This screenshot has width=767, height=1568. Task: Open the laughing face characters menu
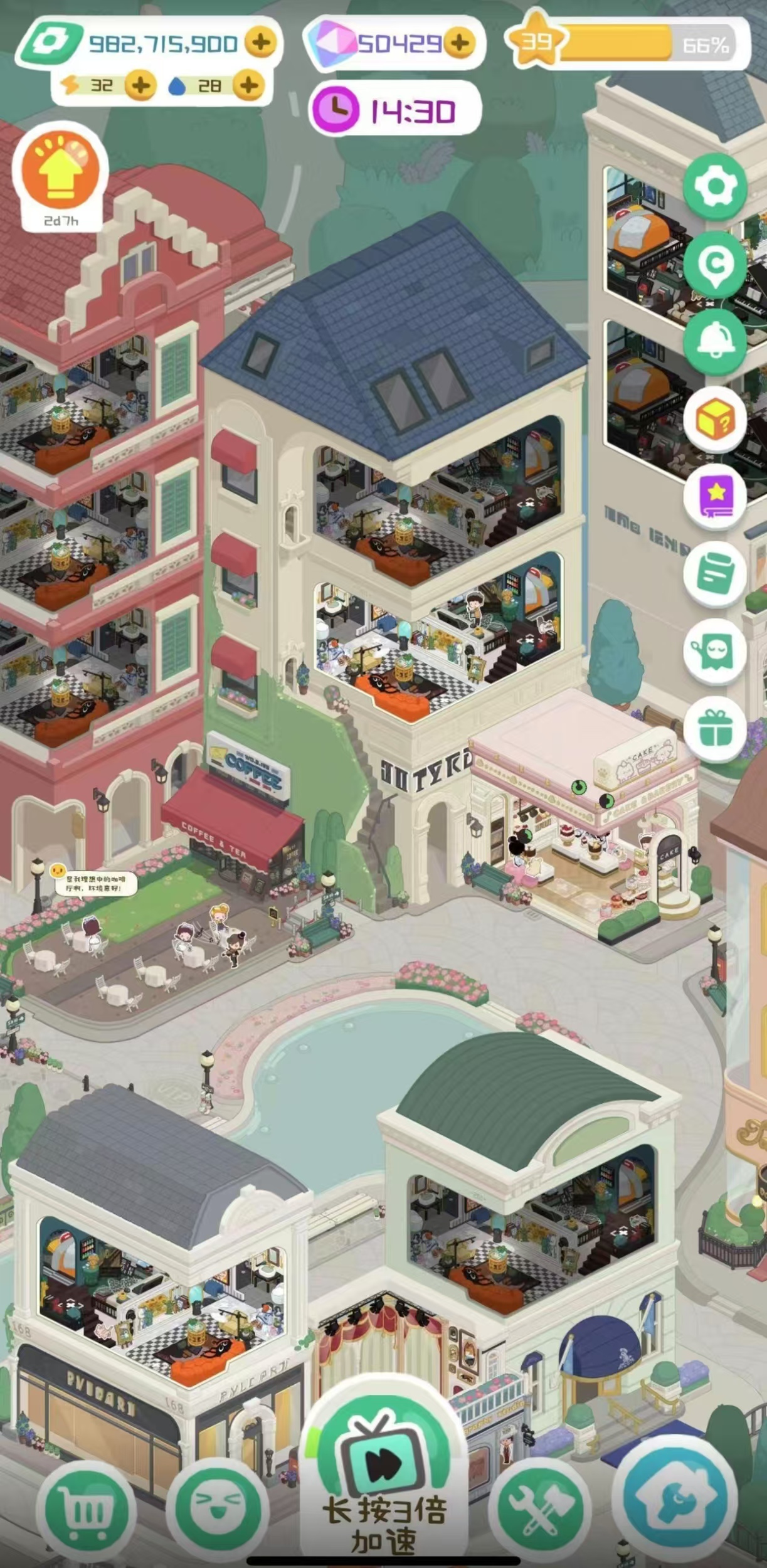tap(218, 1510)
